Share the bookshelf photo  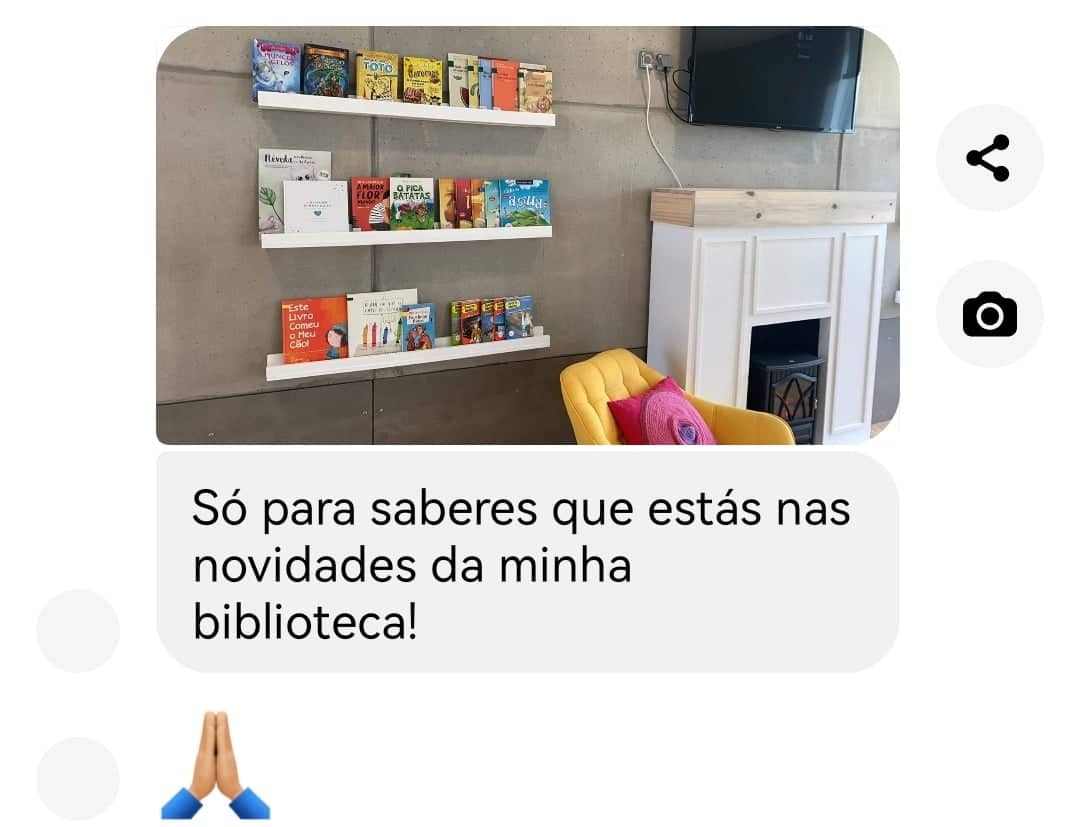(988, 158)
